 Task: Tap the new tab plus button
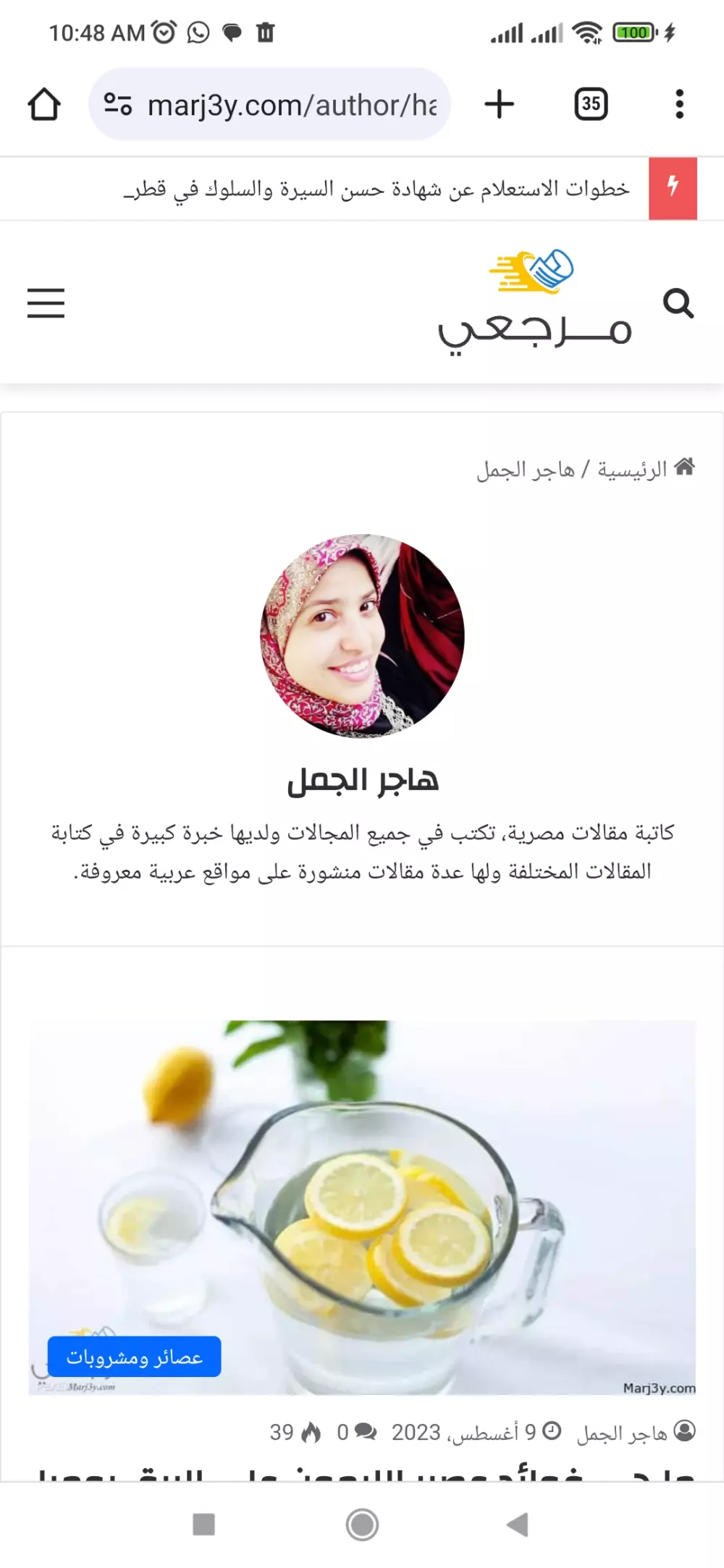click(x=500, y=103)
